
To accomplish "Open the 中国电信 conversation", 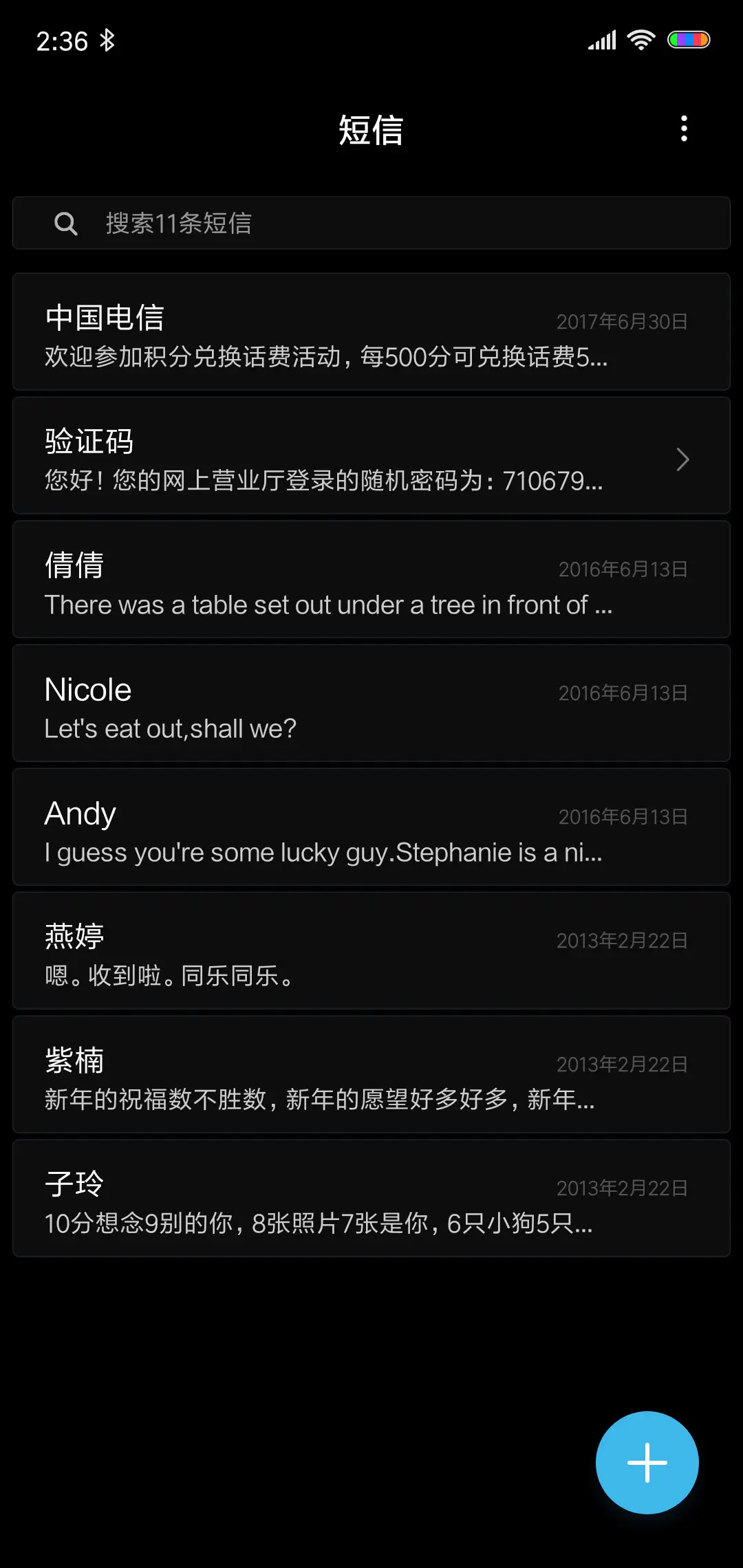I will (371, 332).
